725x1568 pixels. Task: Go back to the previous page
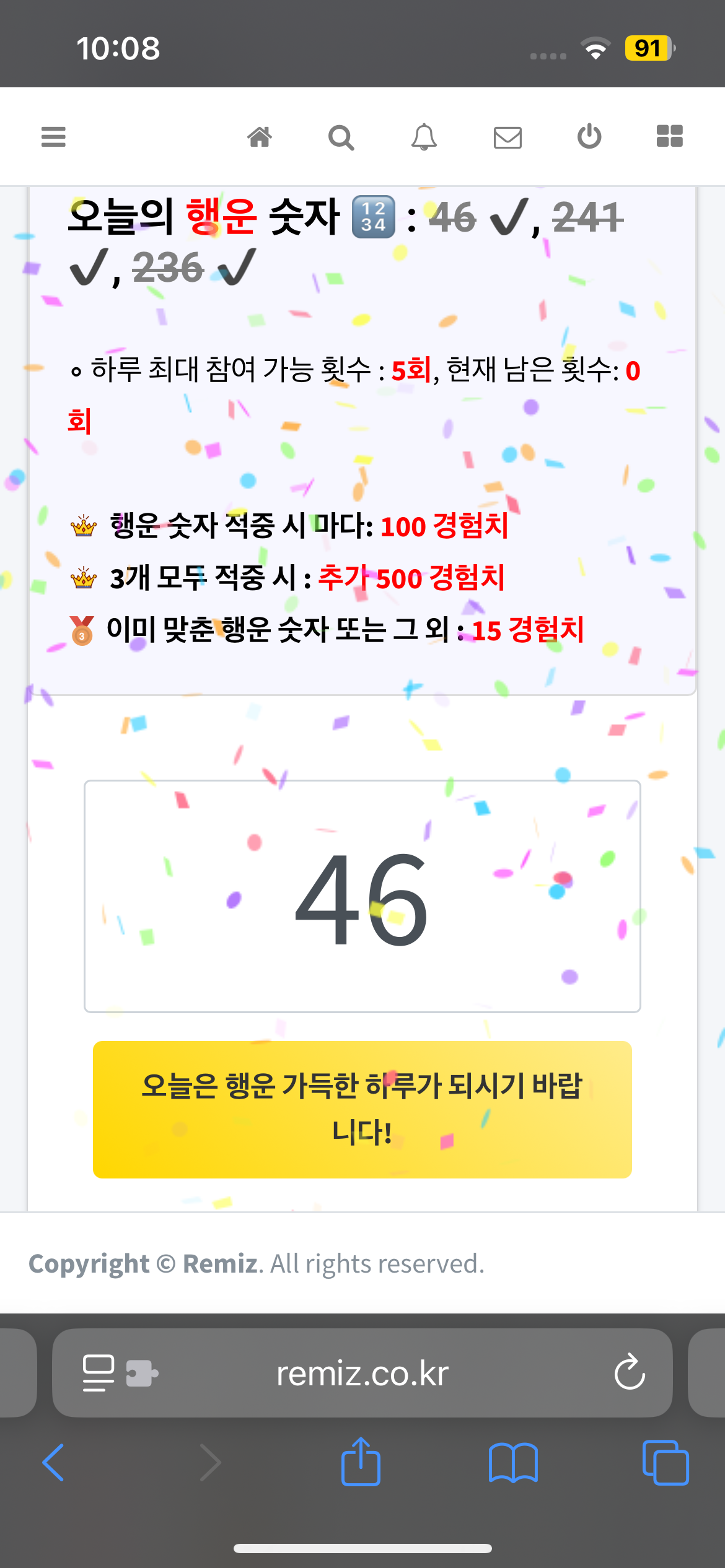(53, 1463)
